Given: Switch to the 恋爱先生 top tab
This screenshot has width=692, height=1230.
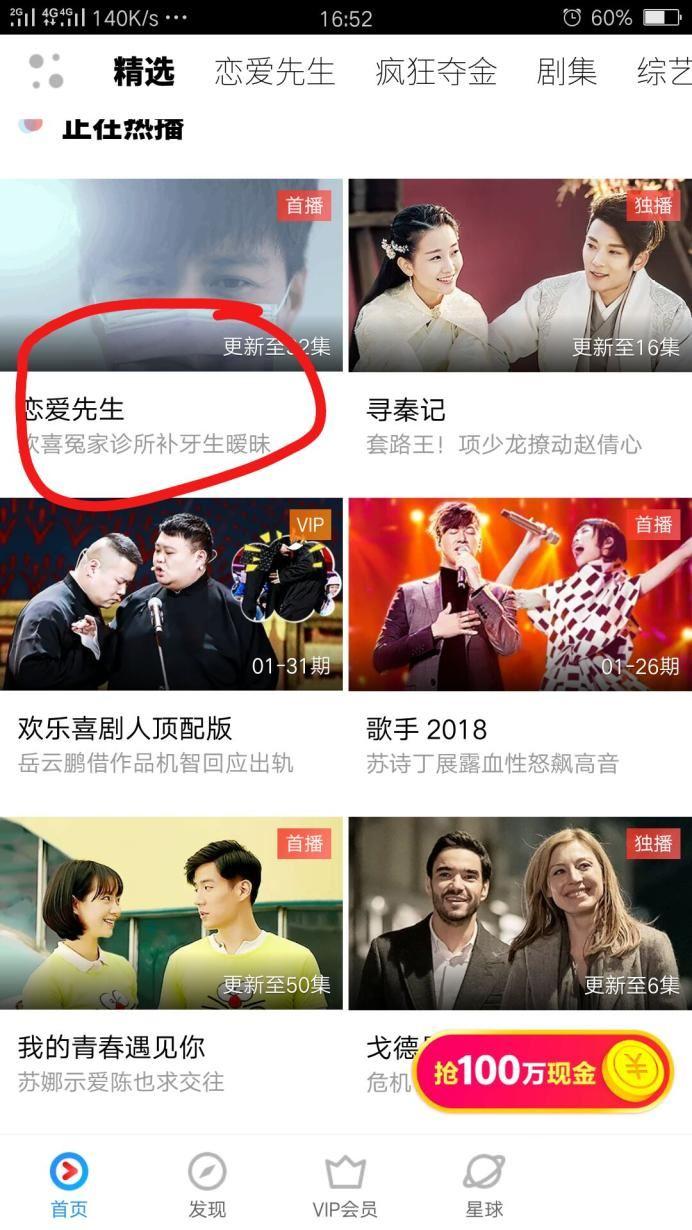Looking at the screenshot, I should tap(274, 72).
